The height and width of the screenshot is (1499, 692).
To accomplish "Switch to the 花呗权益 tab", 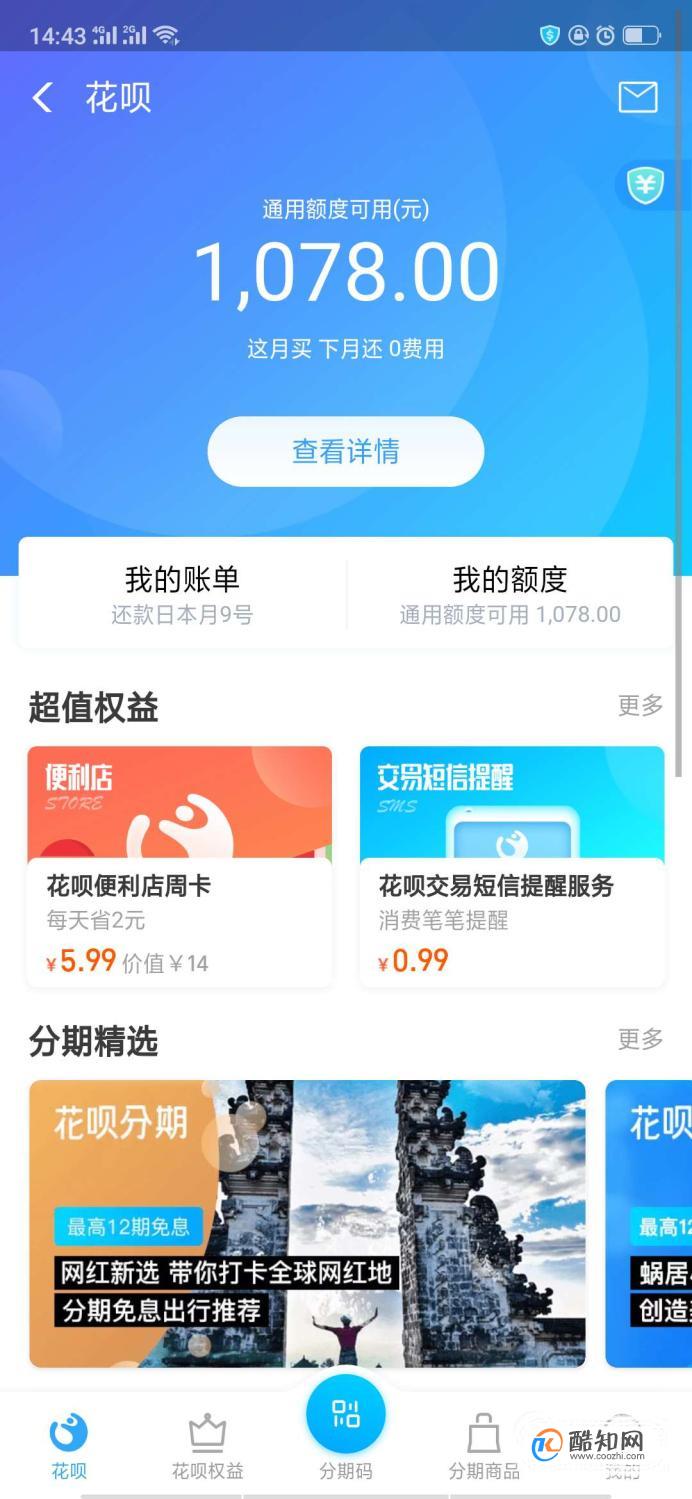I will click(207, 1447).
